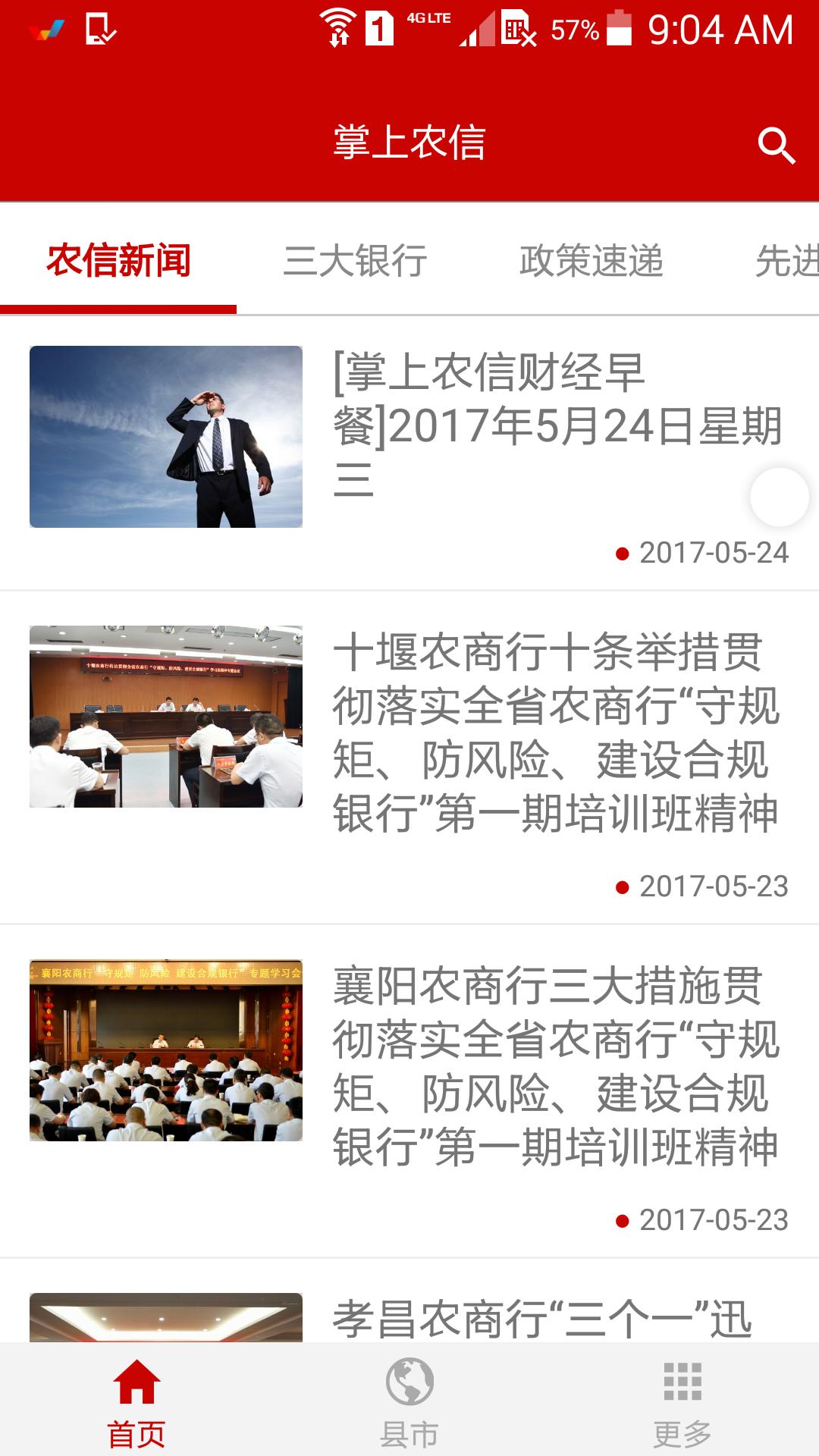Switch to the 县市 tab
Screen dimensions: 819x1456
pyautogui.click(x=409, y=1401)
